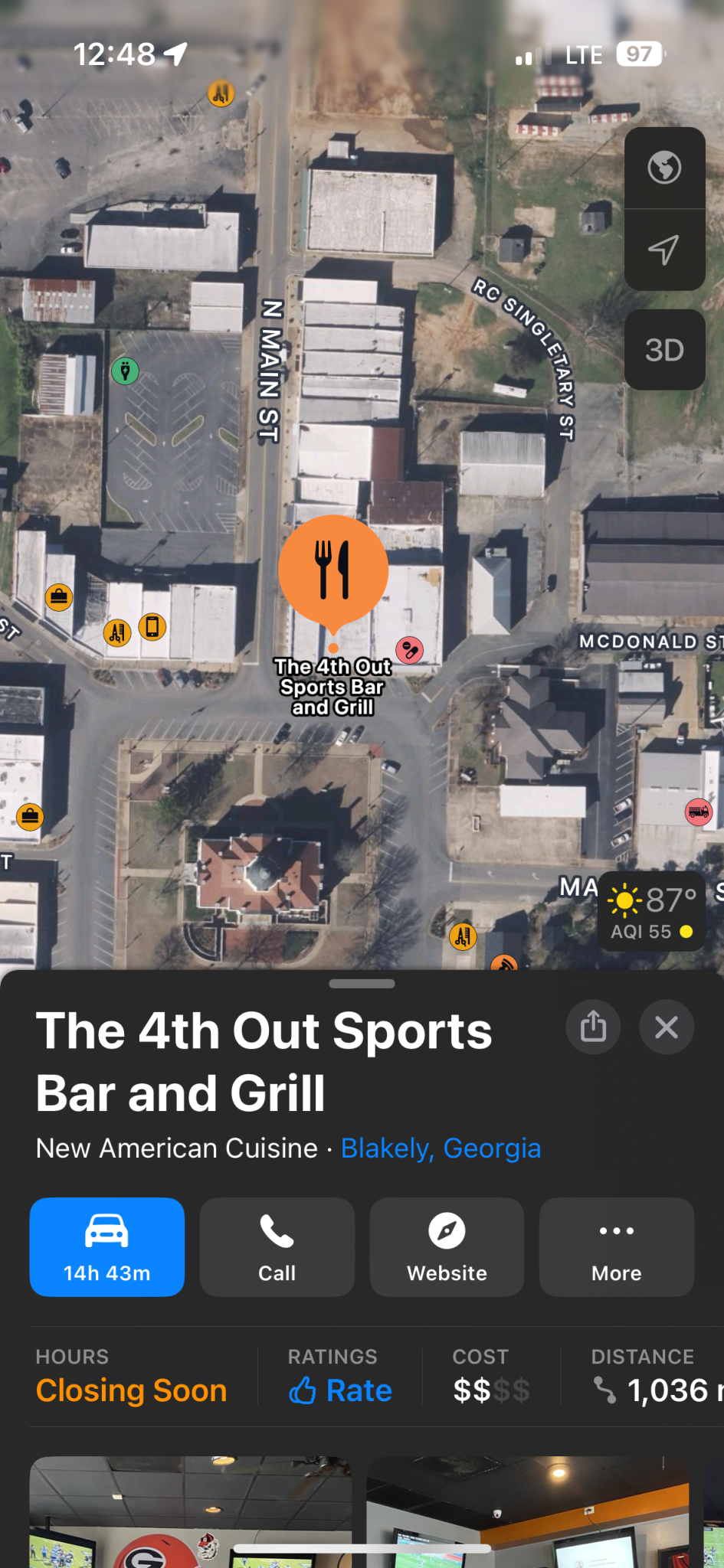
Task: Open the Blakely, Georgia link
Action: tap(441, 1148)
